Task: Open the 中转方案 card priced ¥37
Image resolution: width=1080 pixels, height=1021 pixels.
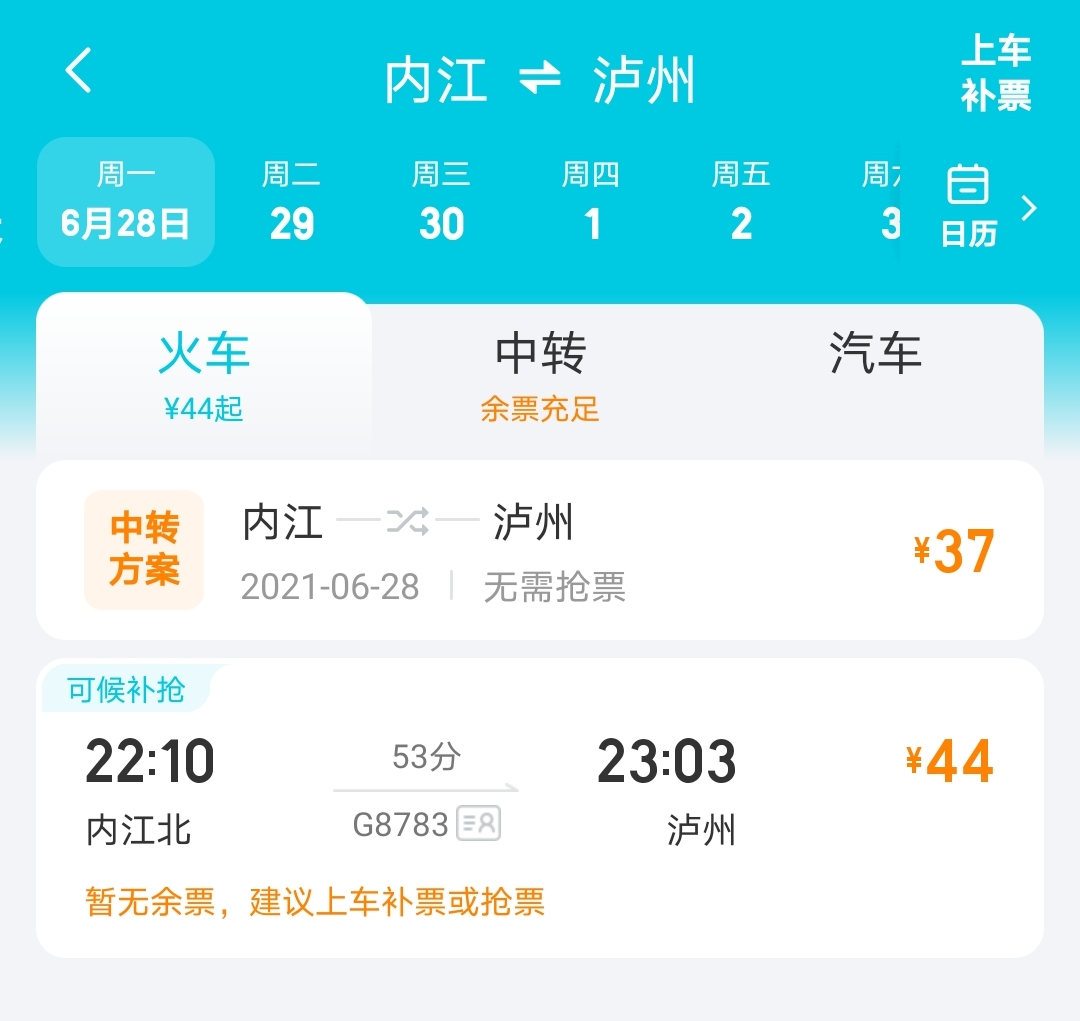Action: pyautogui.click(x=540, y=550)
